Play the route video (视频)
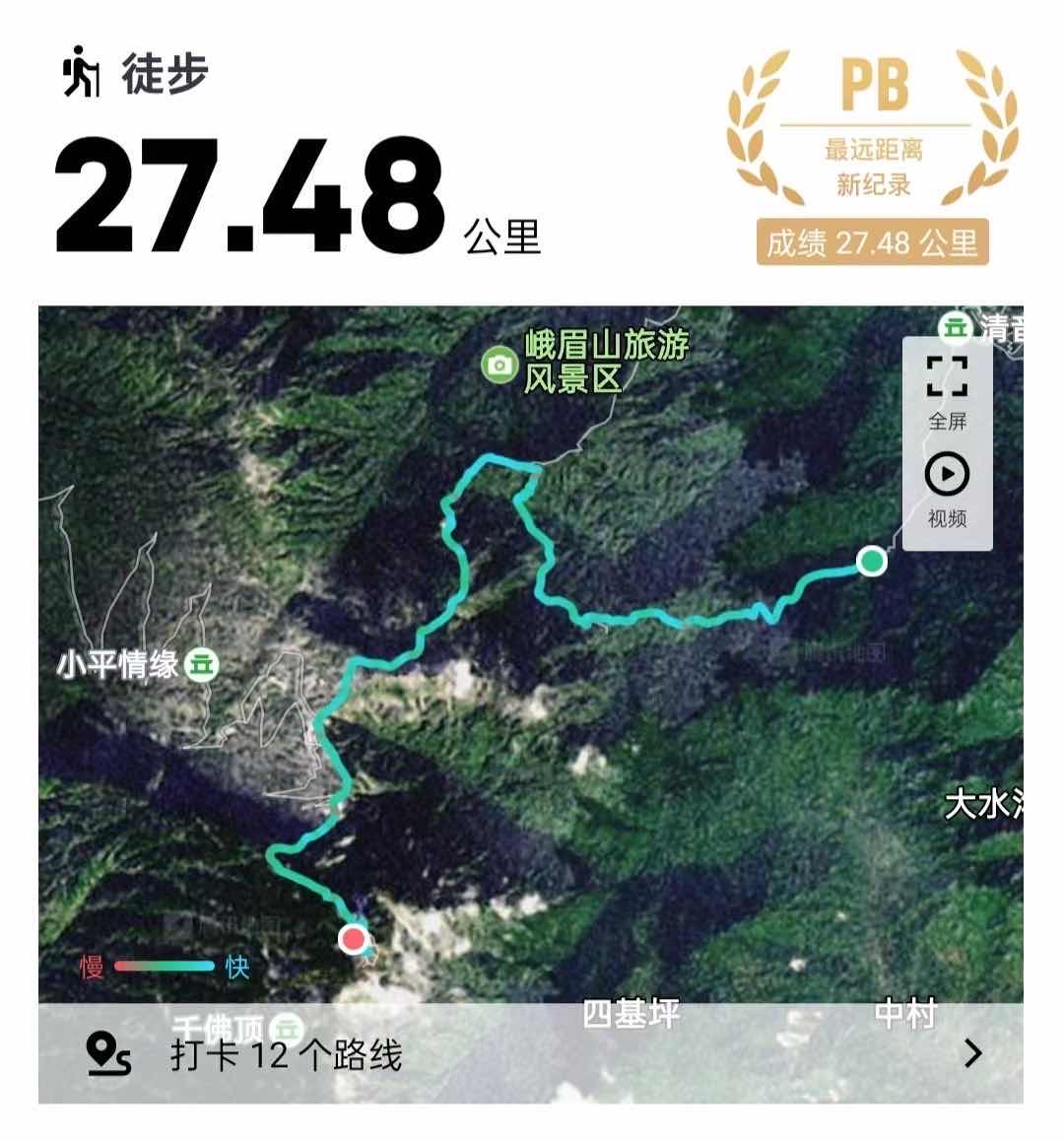1064x1140 pixels. 947,490
